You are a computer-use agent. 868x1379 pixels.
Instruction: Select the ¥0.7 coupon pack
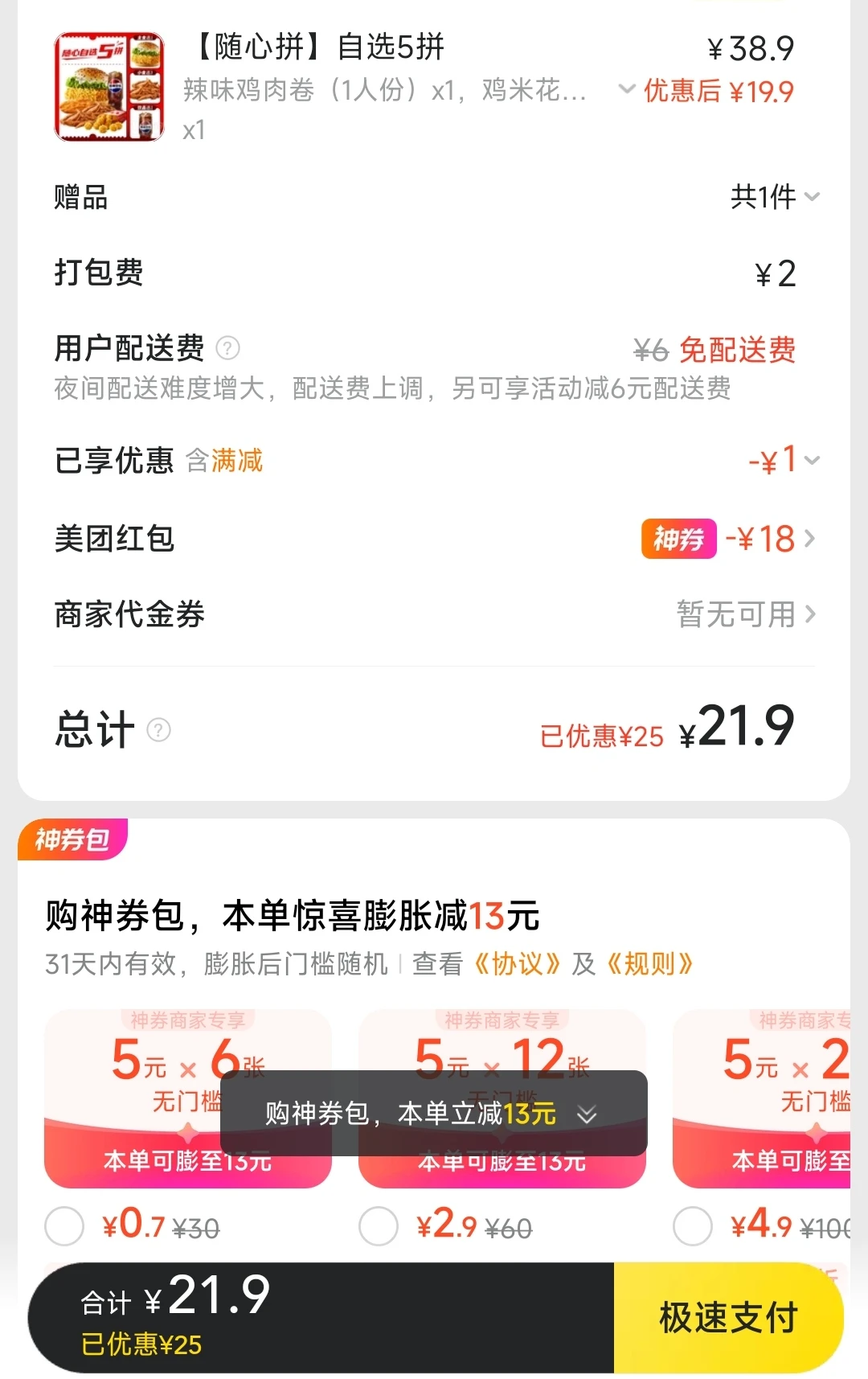(x=65, y=1227)
